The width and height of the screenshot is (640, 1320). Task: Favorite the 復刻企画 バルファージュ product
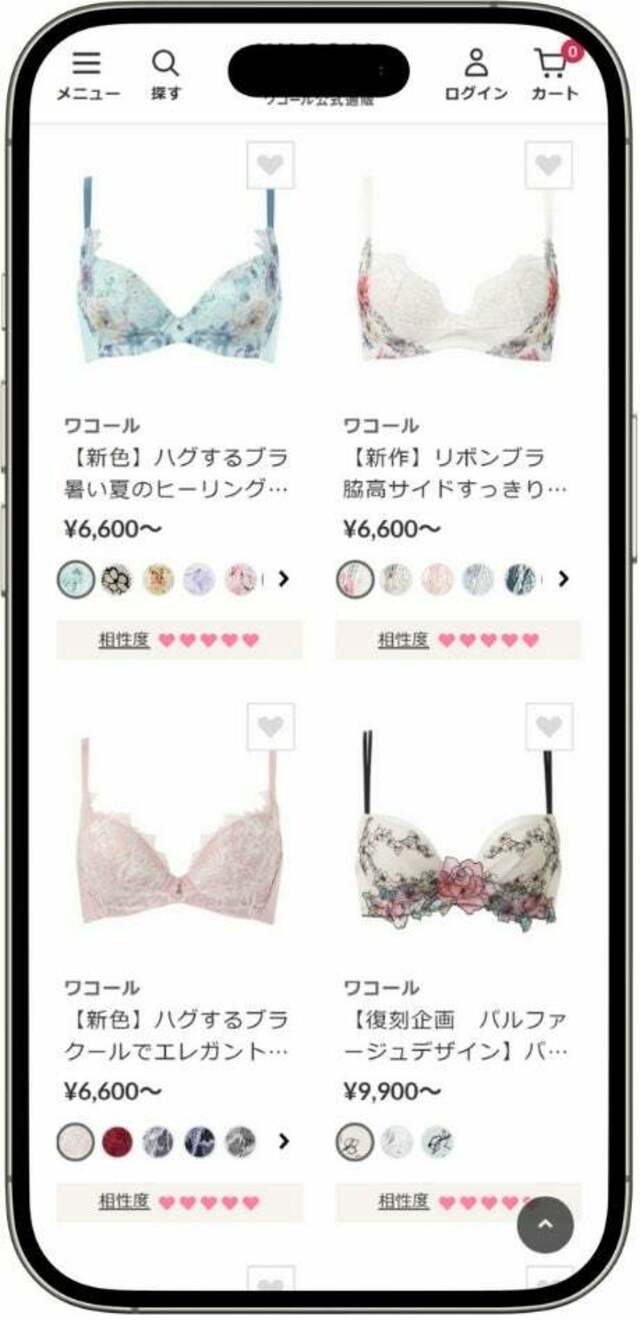[549, 727]
